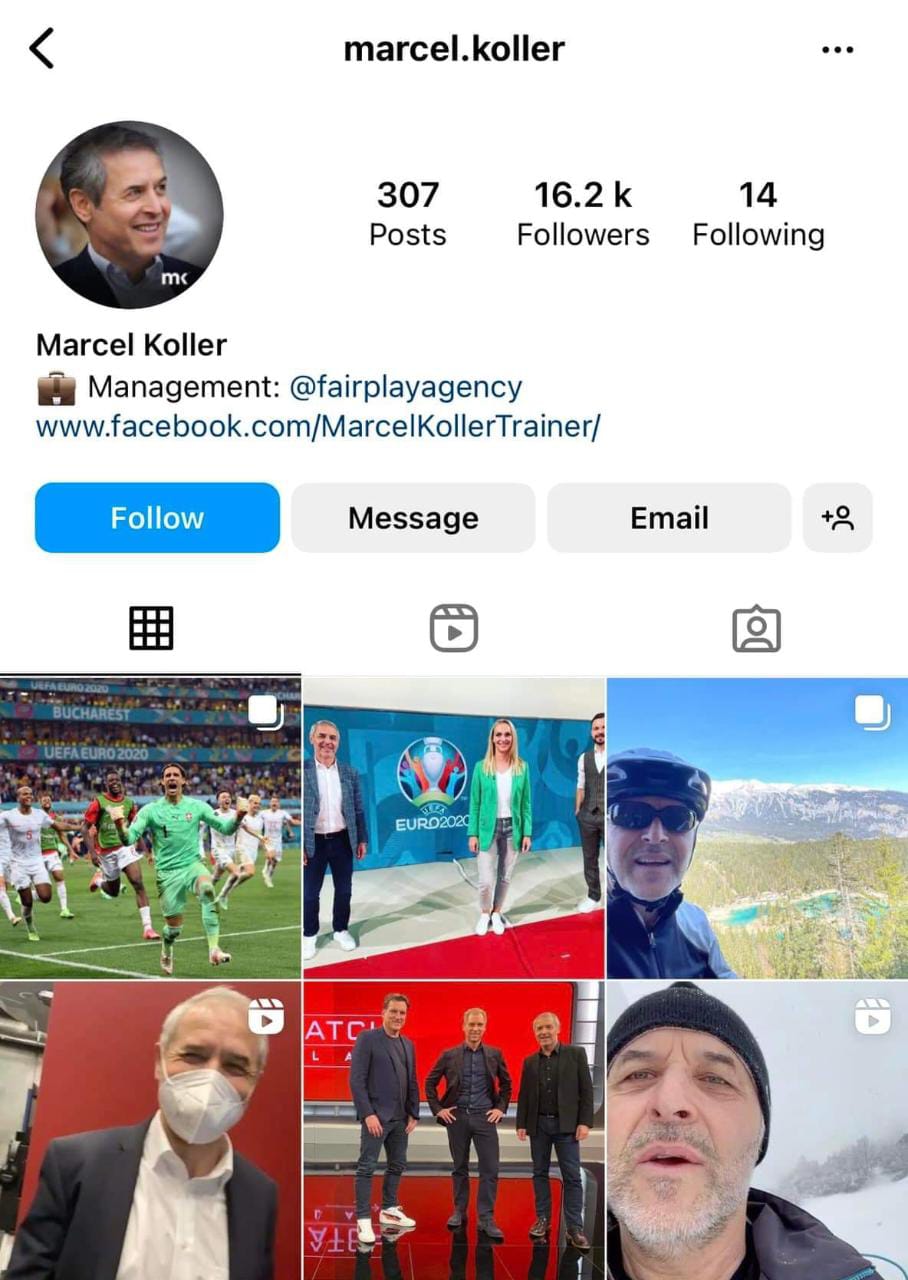This screenshot has height=1280, width=908.
Task: Switch to the Reels tab
Action: tap(454, 629)
